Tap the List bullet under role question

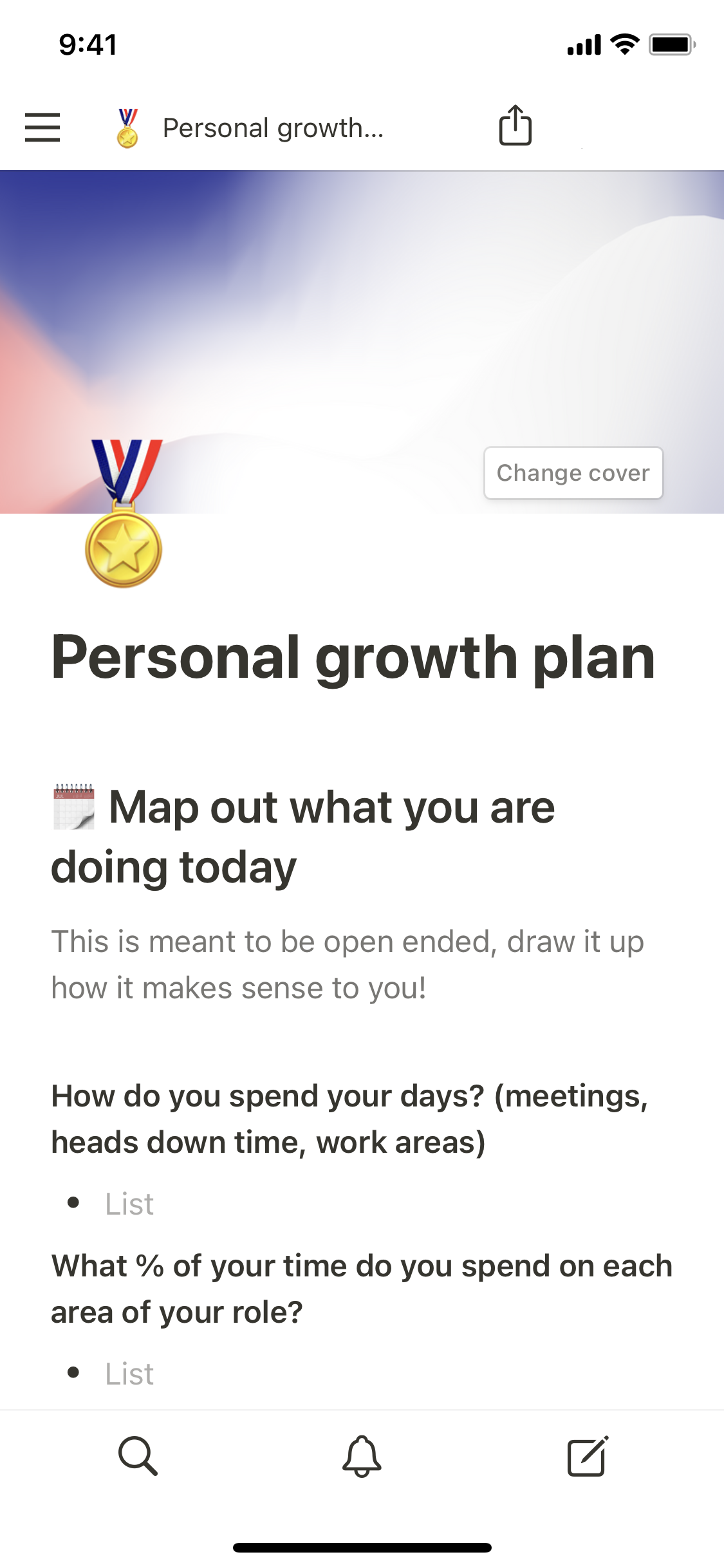[x=129, y=1374]
